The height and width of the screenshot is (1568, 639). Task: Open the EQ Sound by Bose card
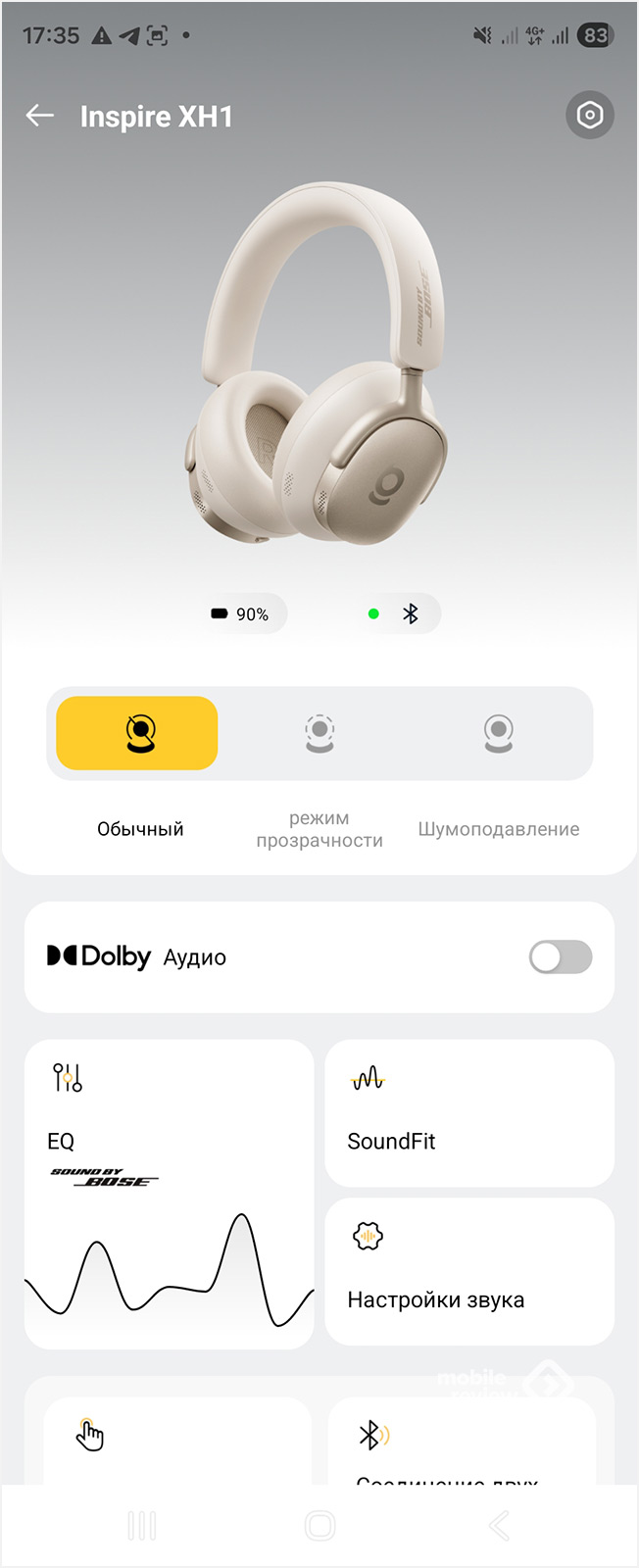click(170, 1194)
